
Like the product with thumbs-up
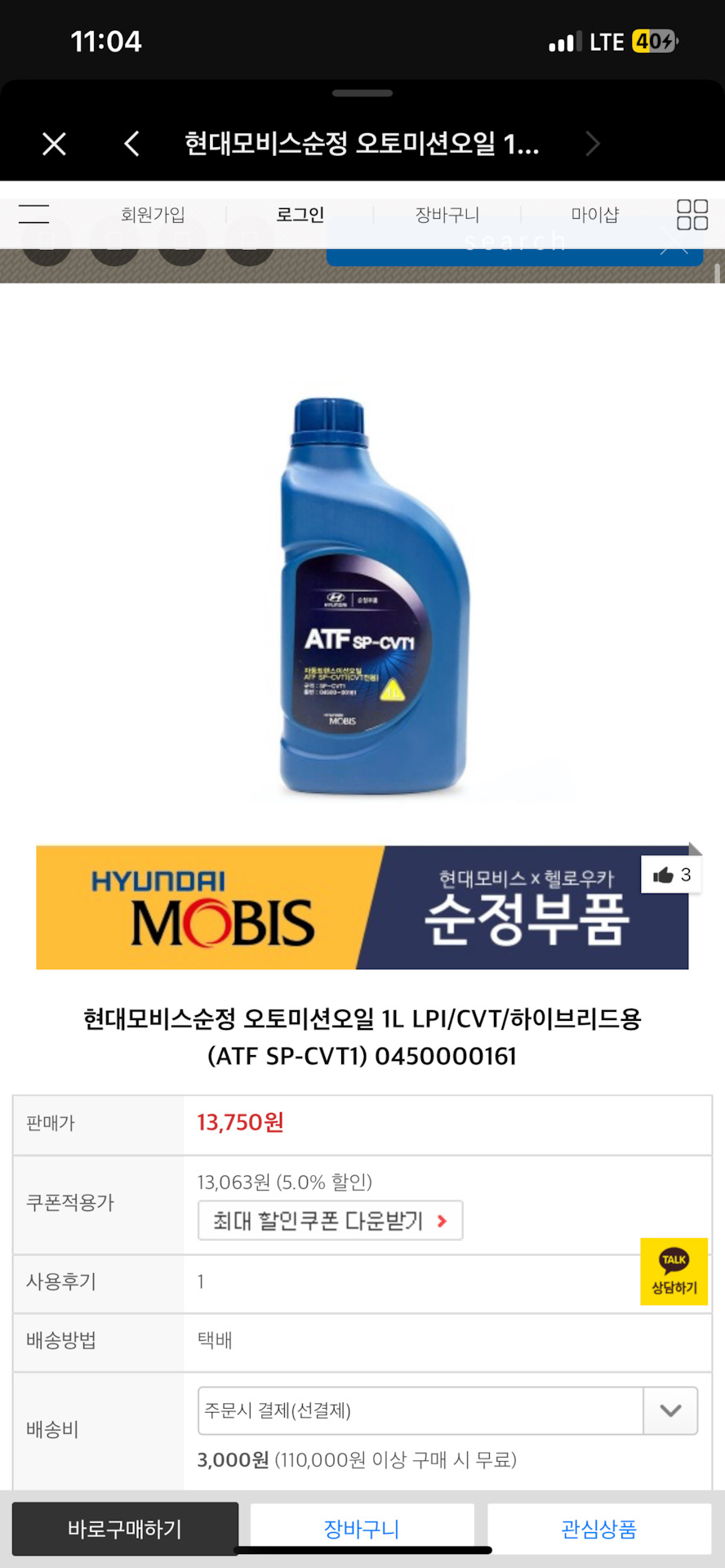[671, 875]
